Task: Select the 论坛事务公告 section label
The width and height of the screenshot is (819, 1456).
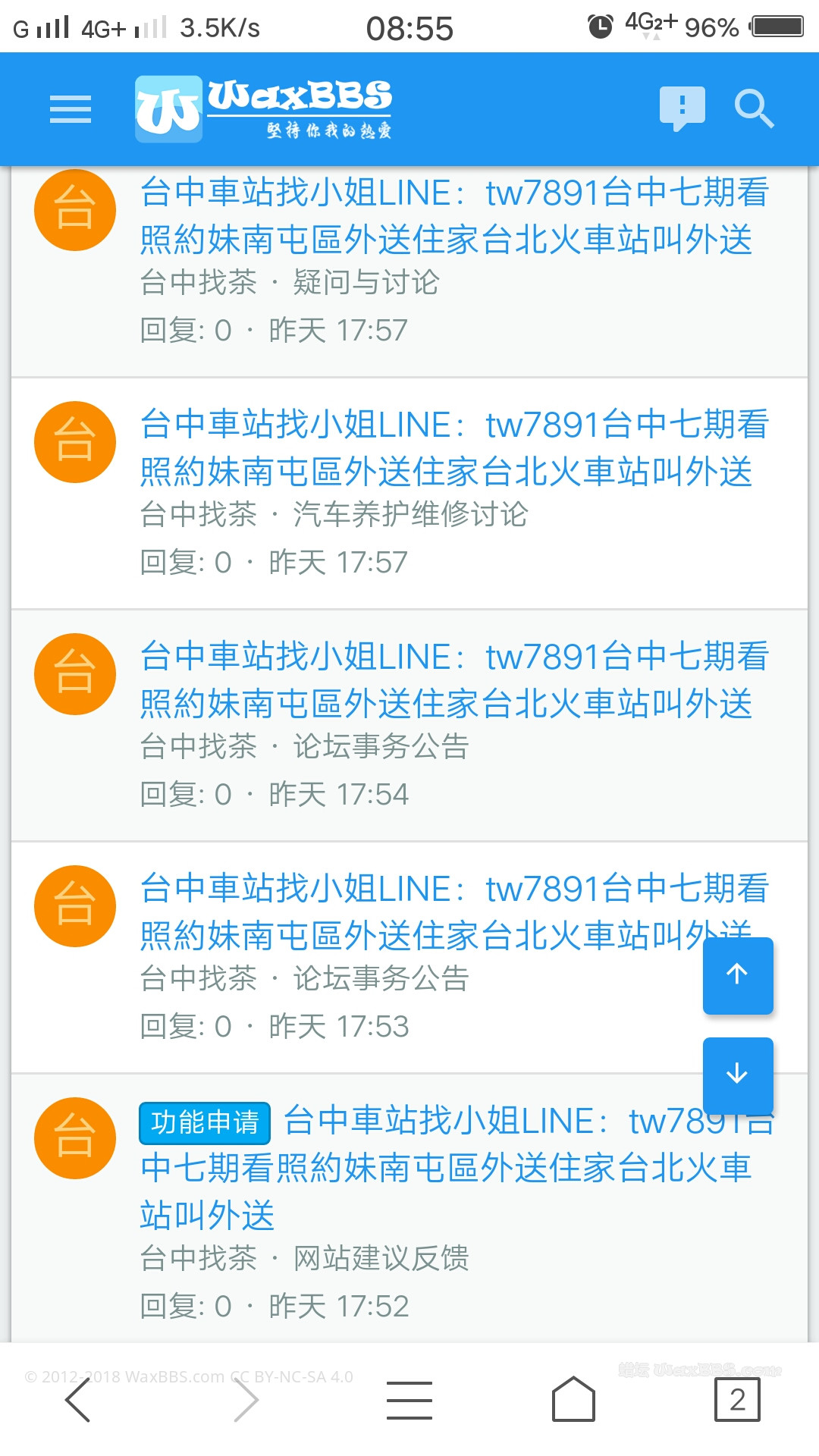Action: coord(382,747)
